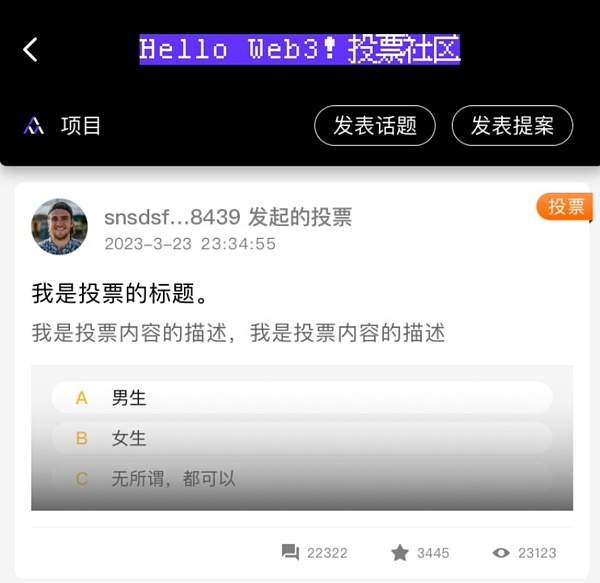The height and width of the screenshot is (583, 600).
Task: Tap the 发表话题 button
Action: coord(375,126)
